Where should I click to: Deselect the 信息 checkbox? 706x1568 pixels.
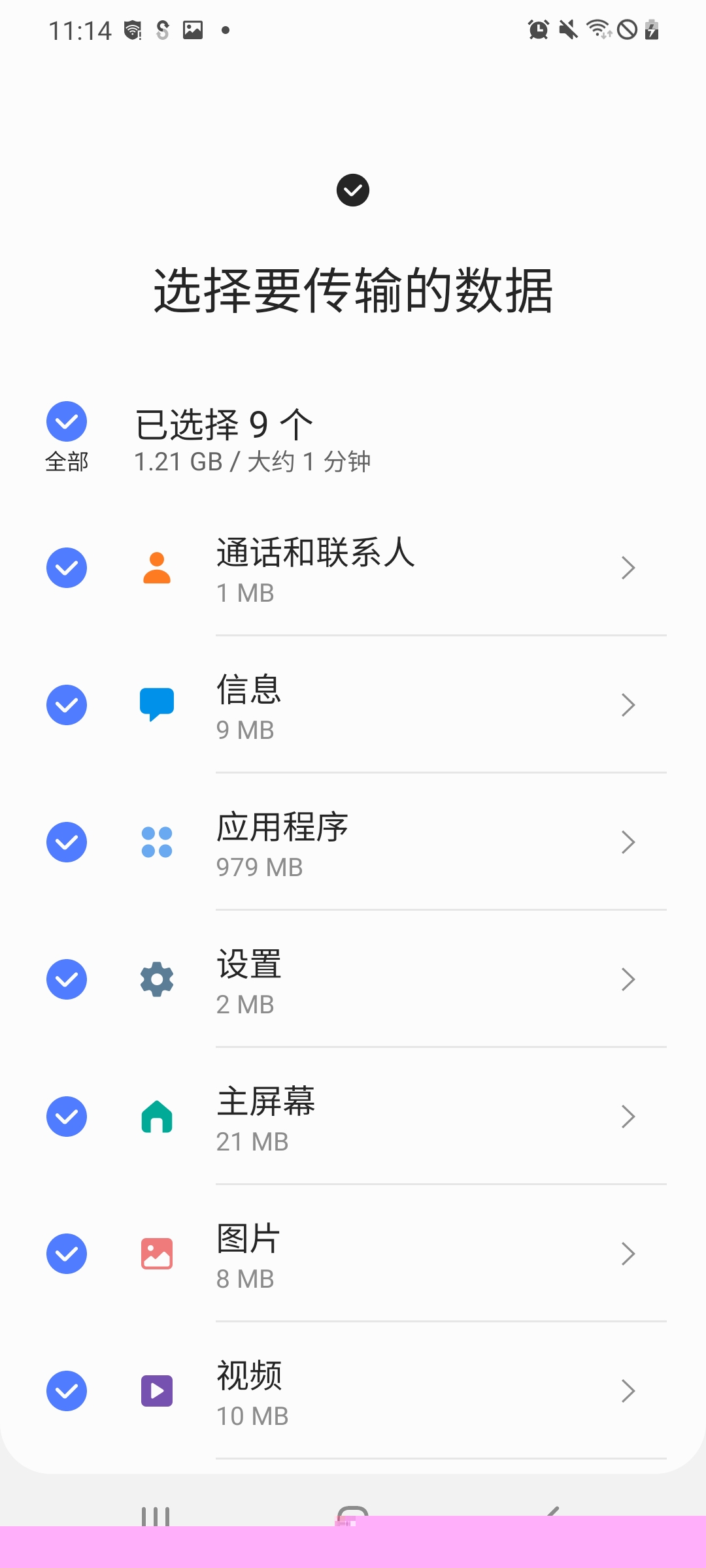pyautogui.click(x=67, y=705)
